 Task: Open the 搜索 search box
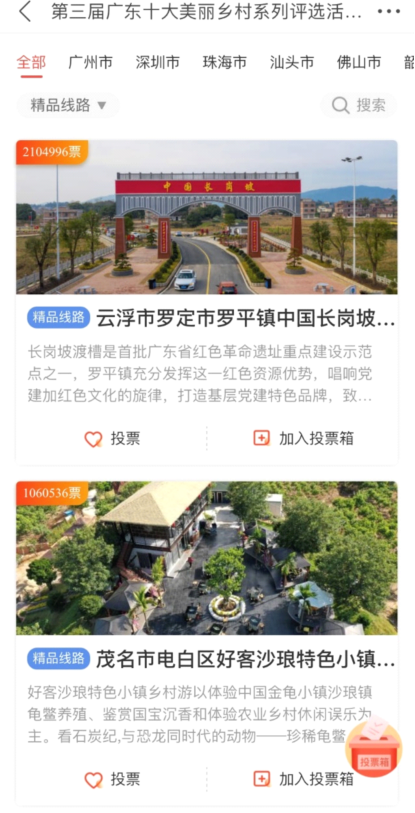pyautogui.click(x=358, y=106)
